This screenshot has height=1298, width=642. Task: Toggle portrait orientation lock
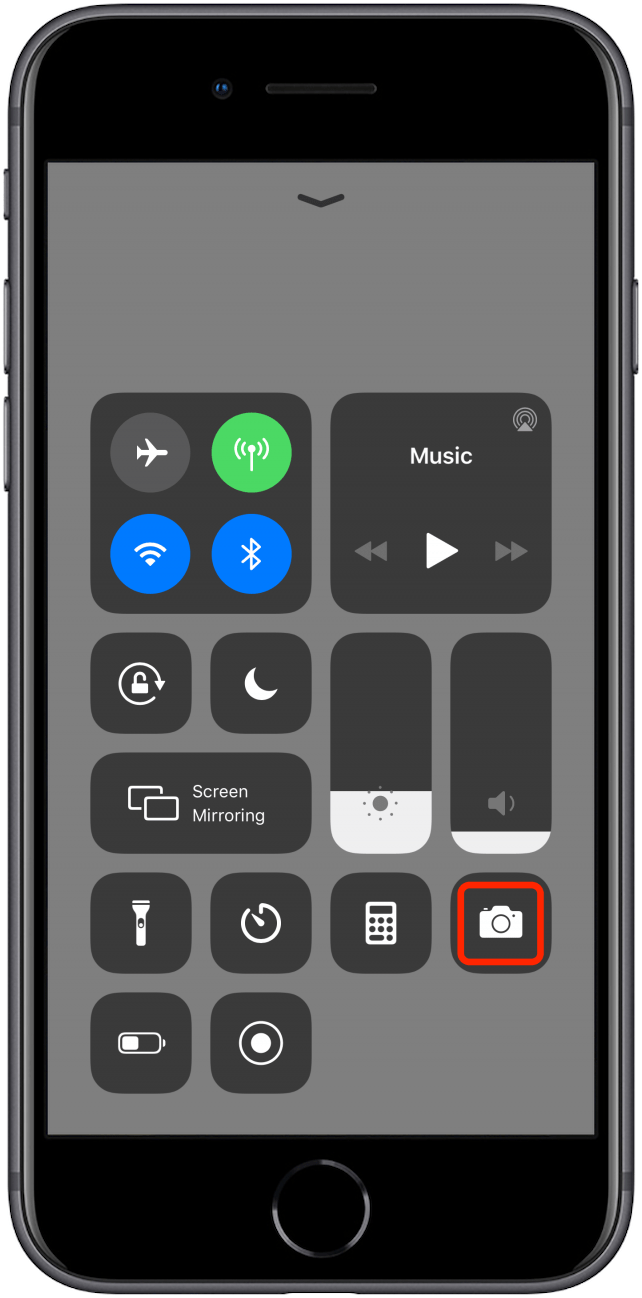pos(141,683)
